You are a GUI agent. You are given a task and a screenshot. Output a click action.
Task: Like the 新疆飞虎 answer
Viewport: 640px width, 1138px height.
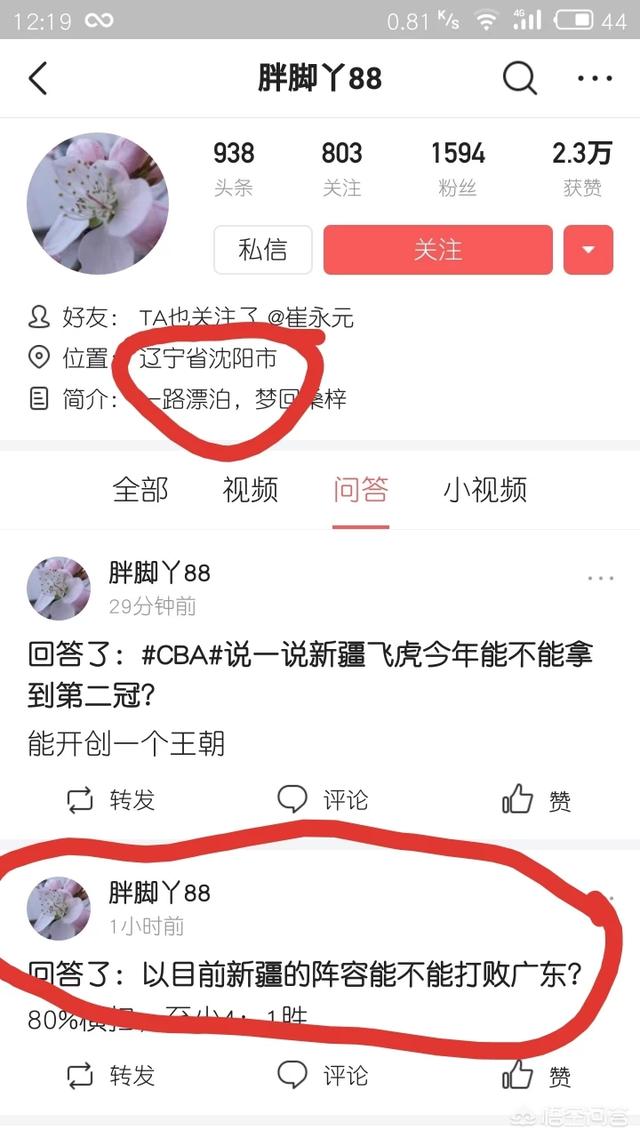point(536,800)
